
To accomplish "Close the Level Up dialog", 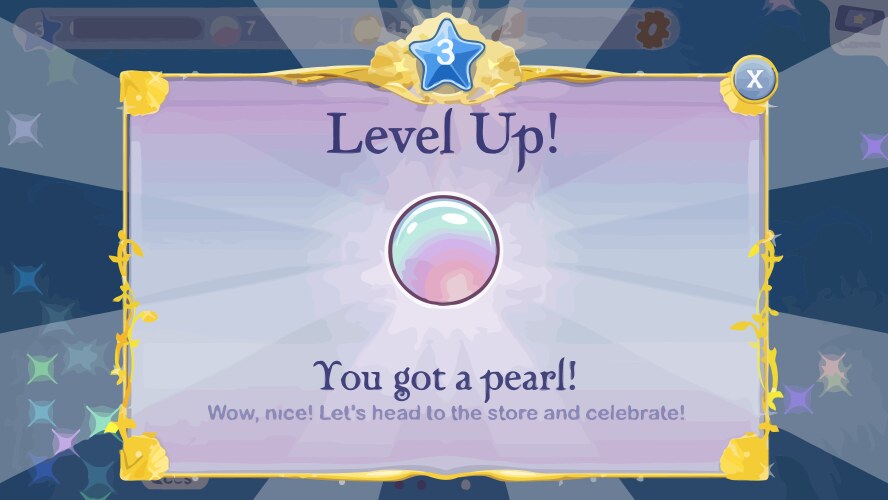I will pos(755,78).
